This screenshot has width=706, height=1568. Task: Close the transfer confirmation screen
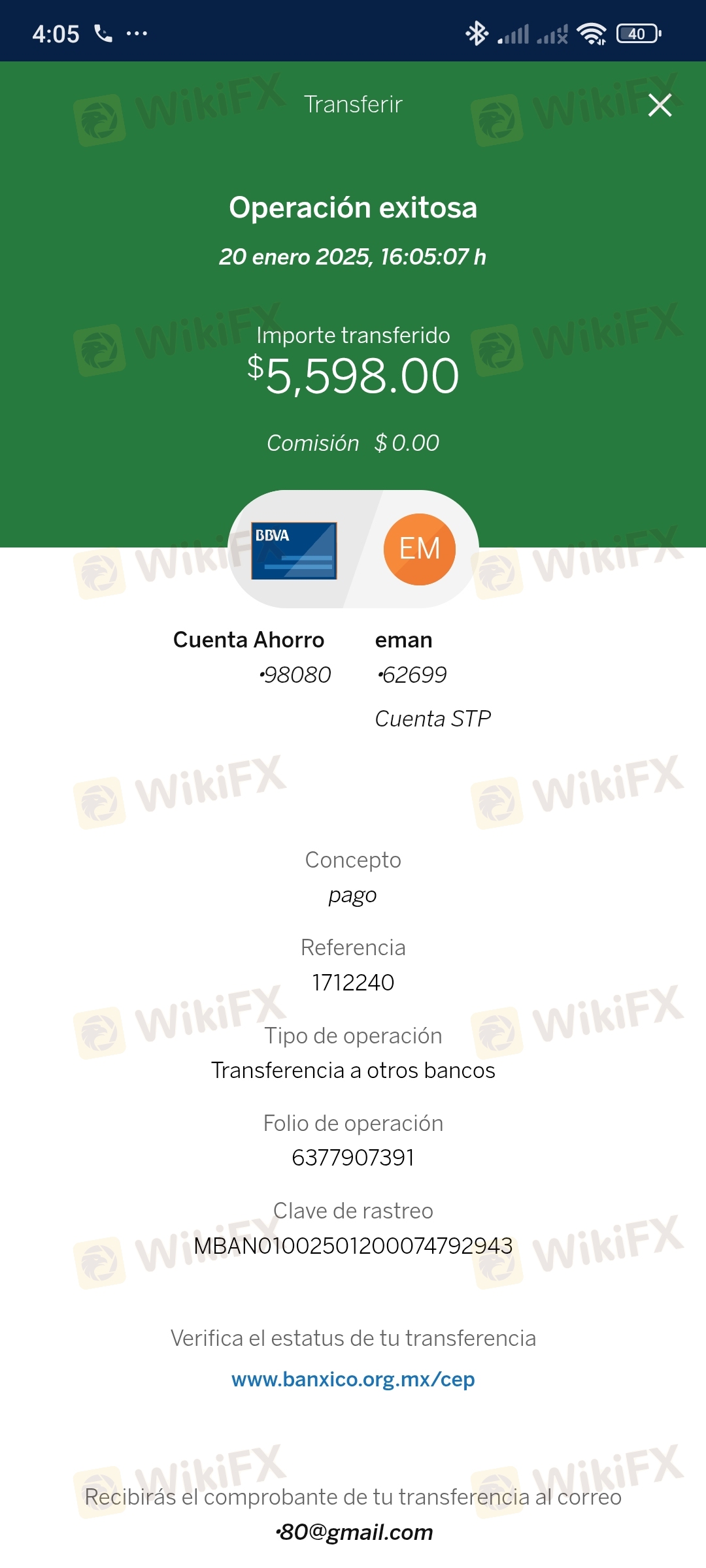660,105
